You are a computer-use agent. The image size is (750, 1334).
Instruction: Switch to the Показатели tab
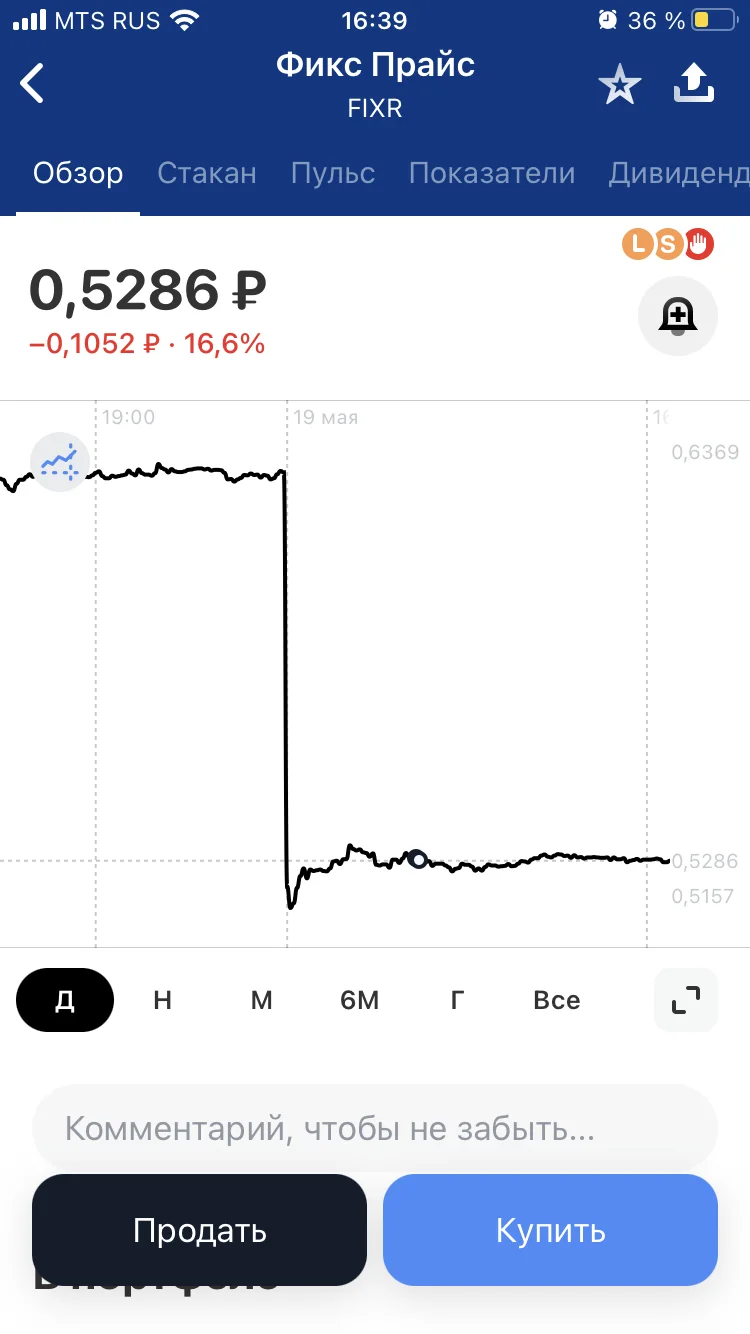(492, 173)
